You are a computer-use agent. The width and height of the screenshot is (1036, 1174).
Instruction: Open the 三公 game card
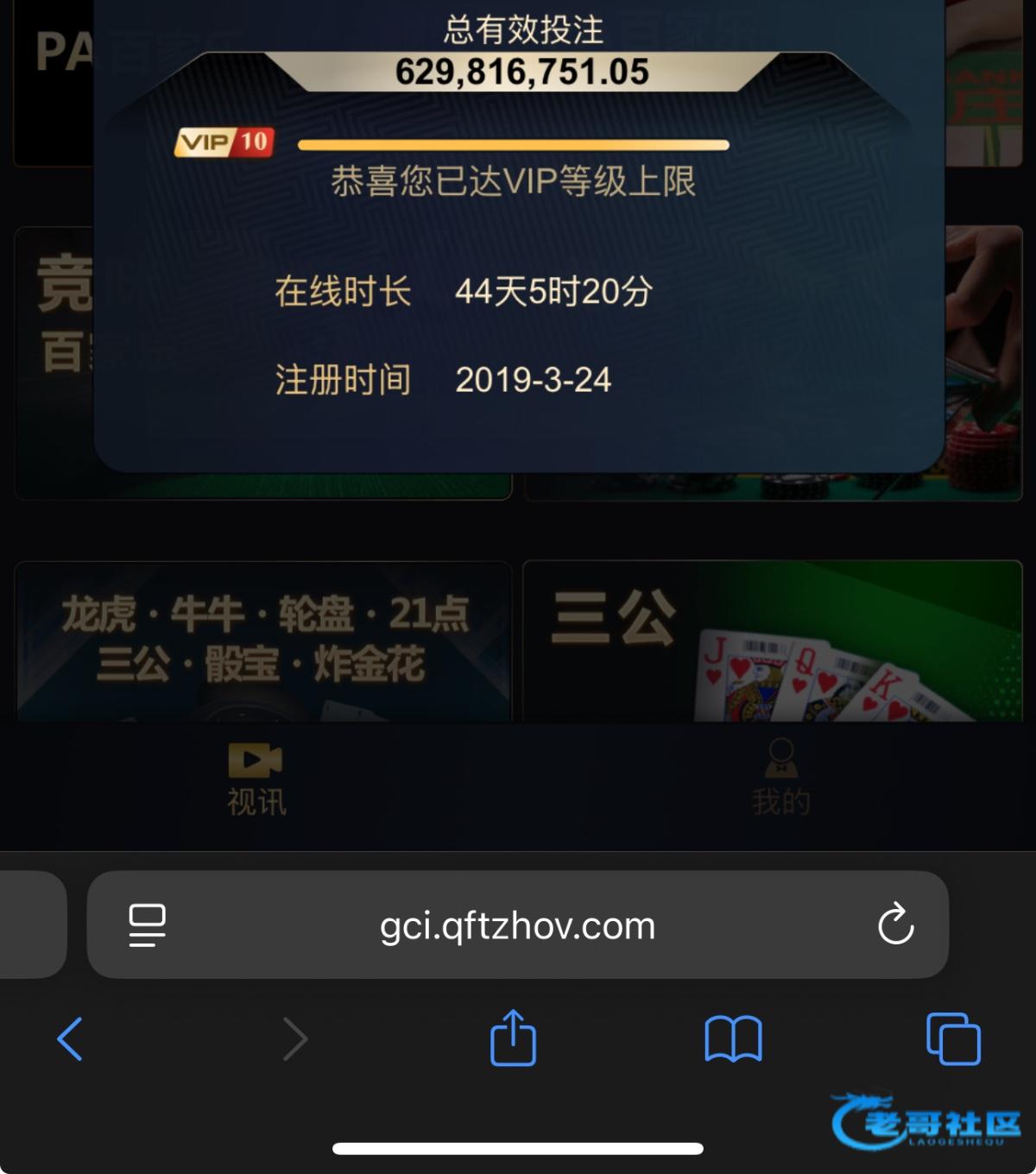point(773,641)
